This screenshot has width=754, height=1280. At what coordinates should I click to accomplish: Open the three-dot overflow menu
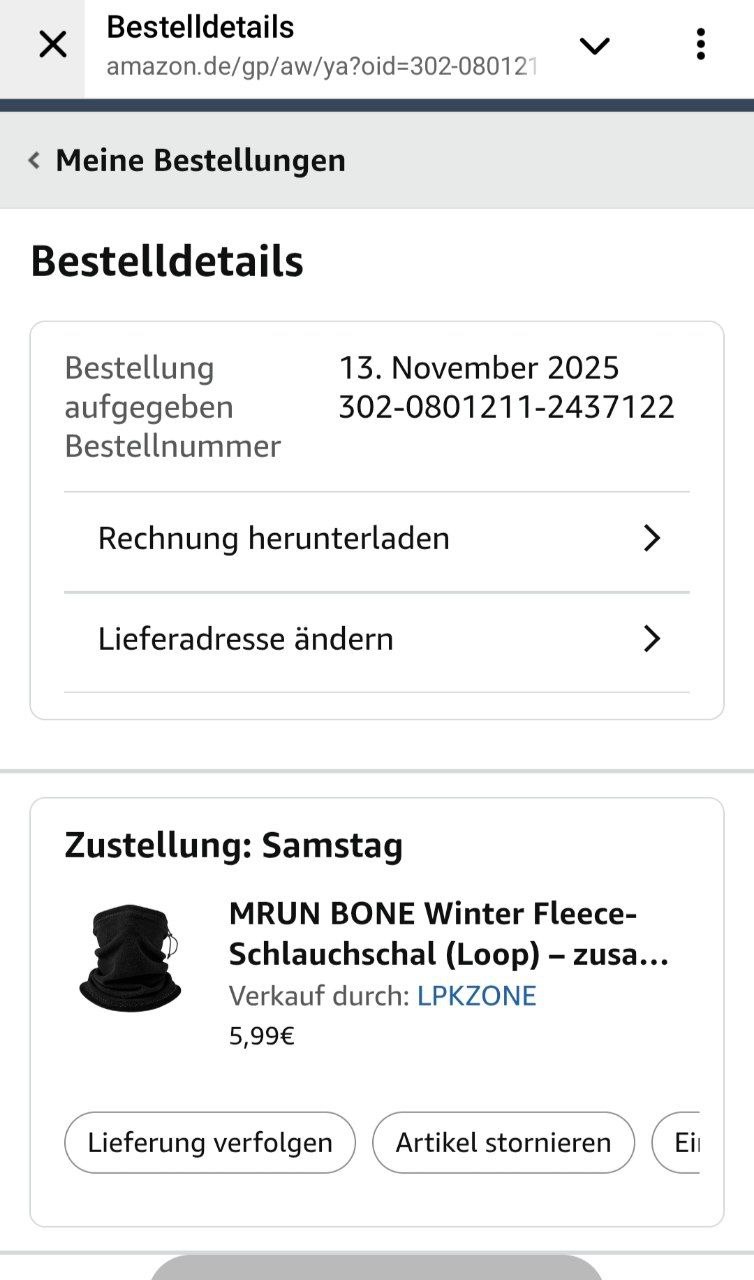click(700, 45)
